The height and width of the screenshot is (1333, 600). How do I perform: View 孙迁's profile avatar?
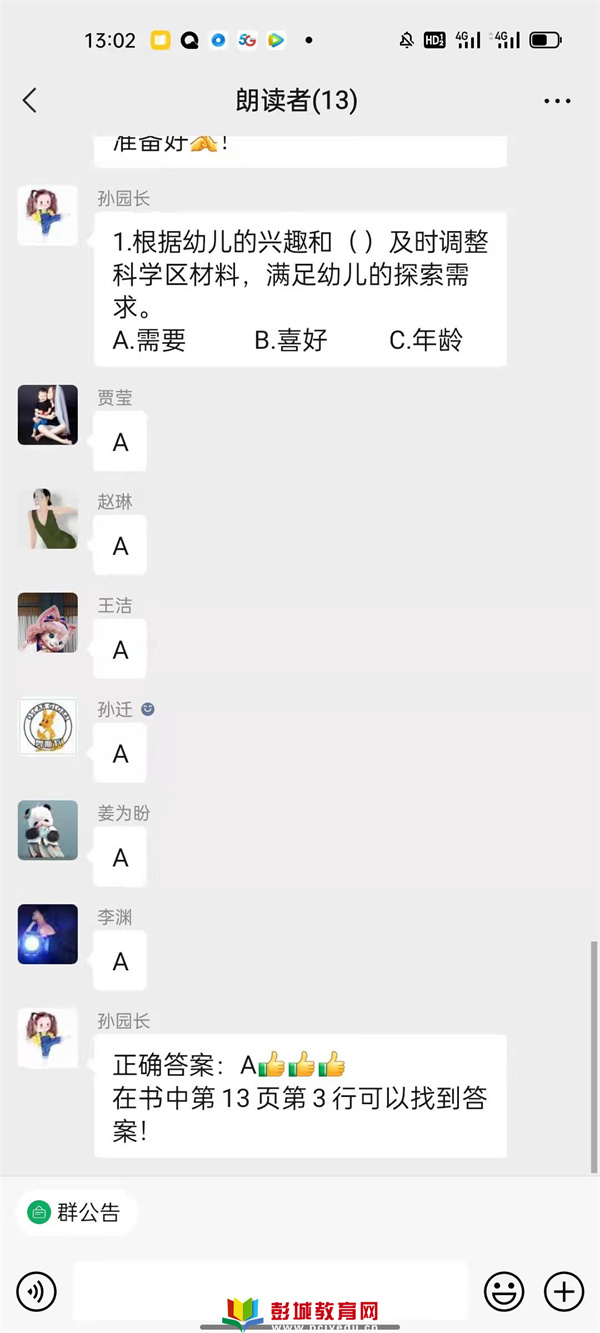48,727
